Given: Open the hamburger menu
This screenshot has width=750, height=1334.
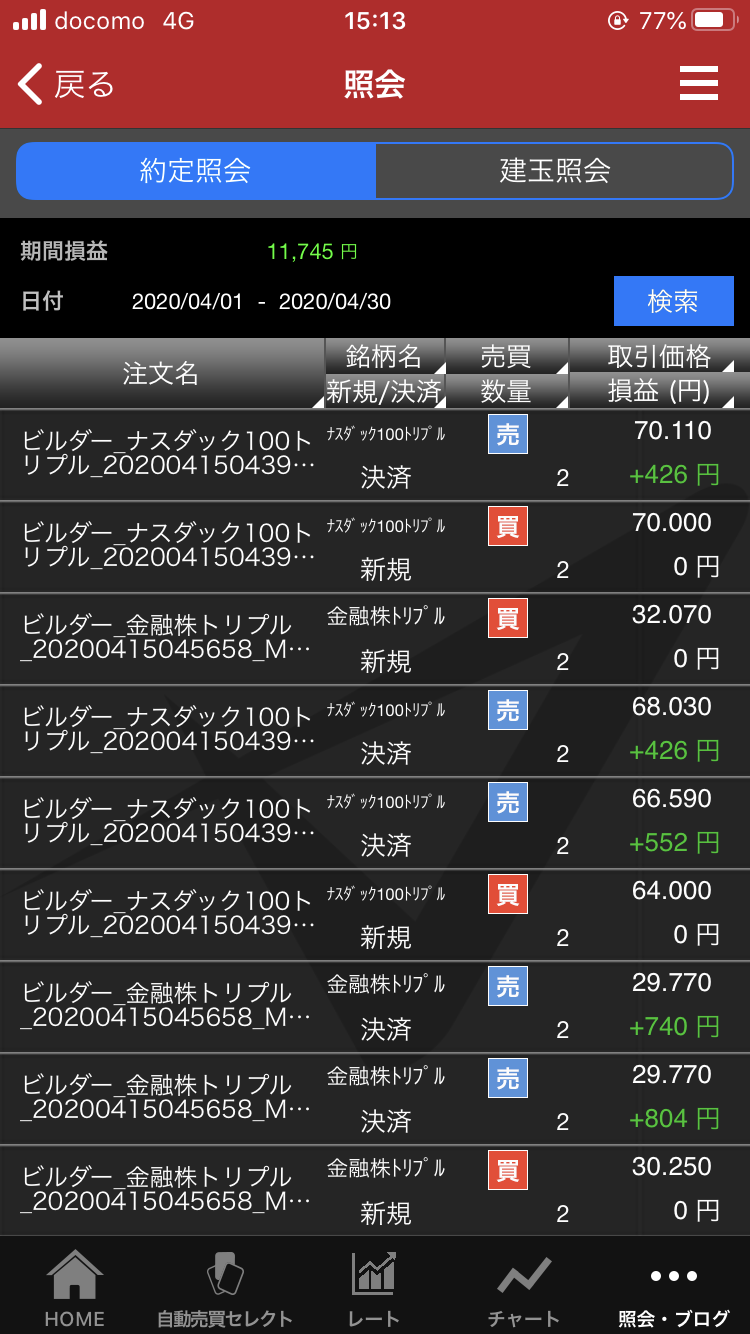Looking at the screenshot, I should point(698,84).
